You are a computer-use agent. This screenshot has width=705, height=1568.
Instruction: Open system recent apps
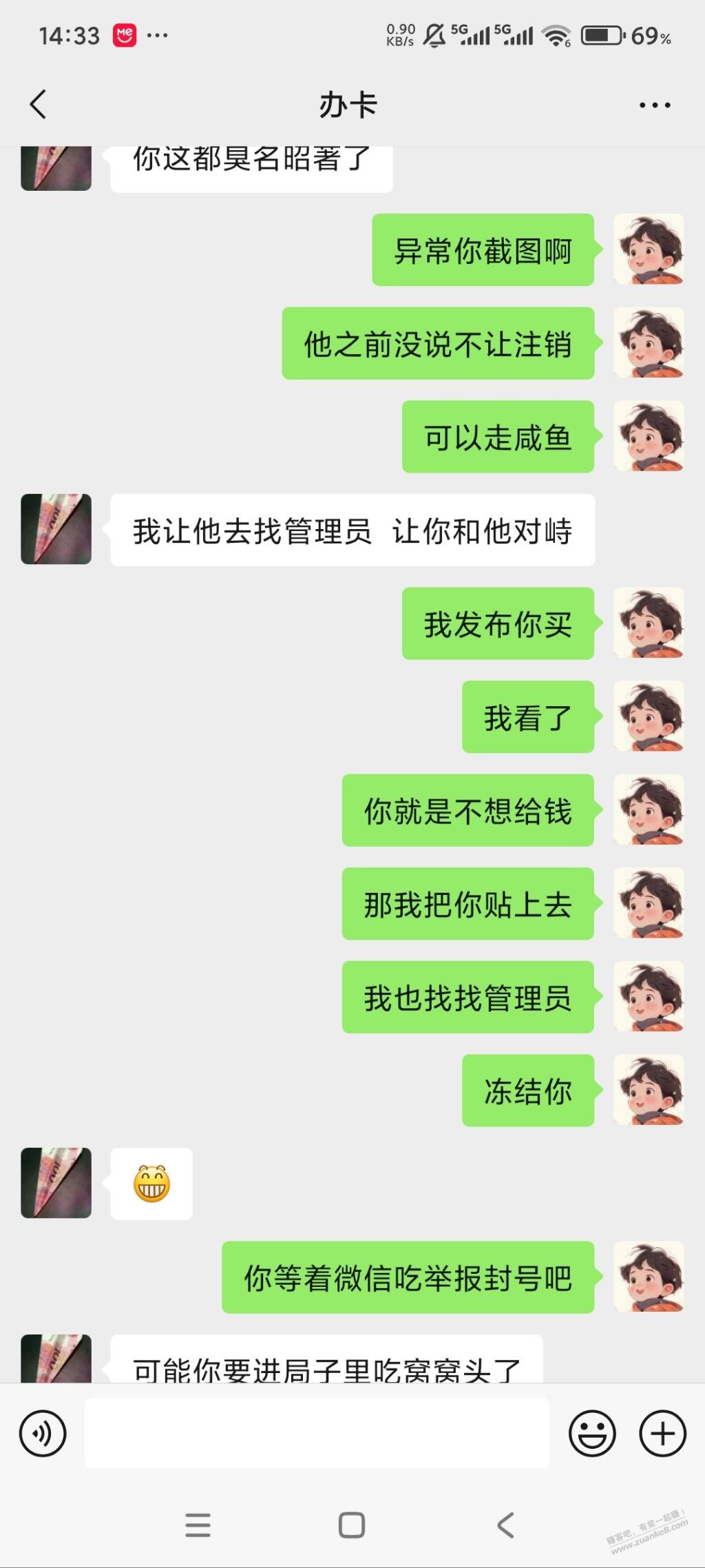pos(198,1525)
